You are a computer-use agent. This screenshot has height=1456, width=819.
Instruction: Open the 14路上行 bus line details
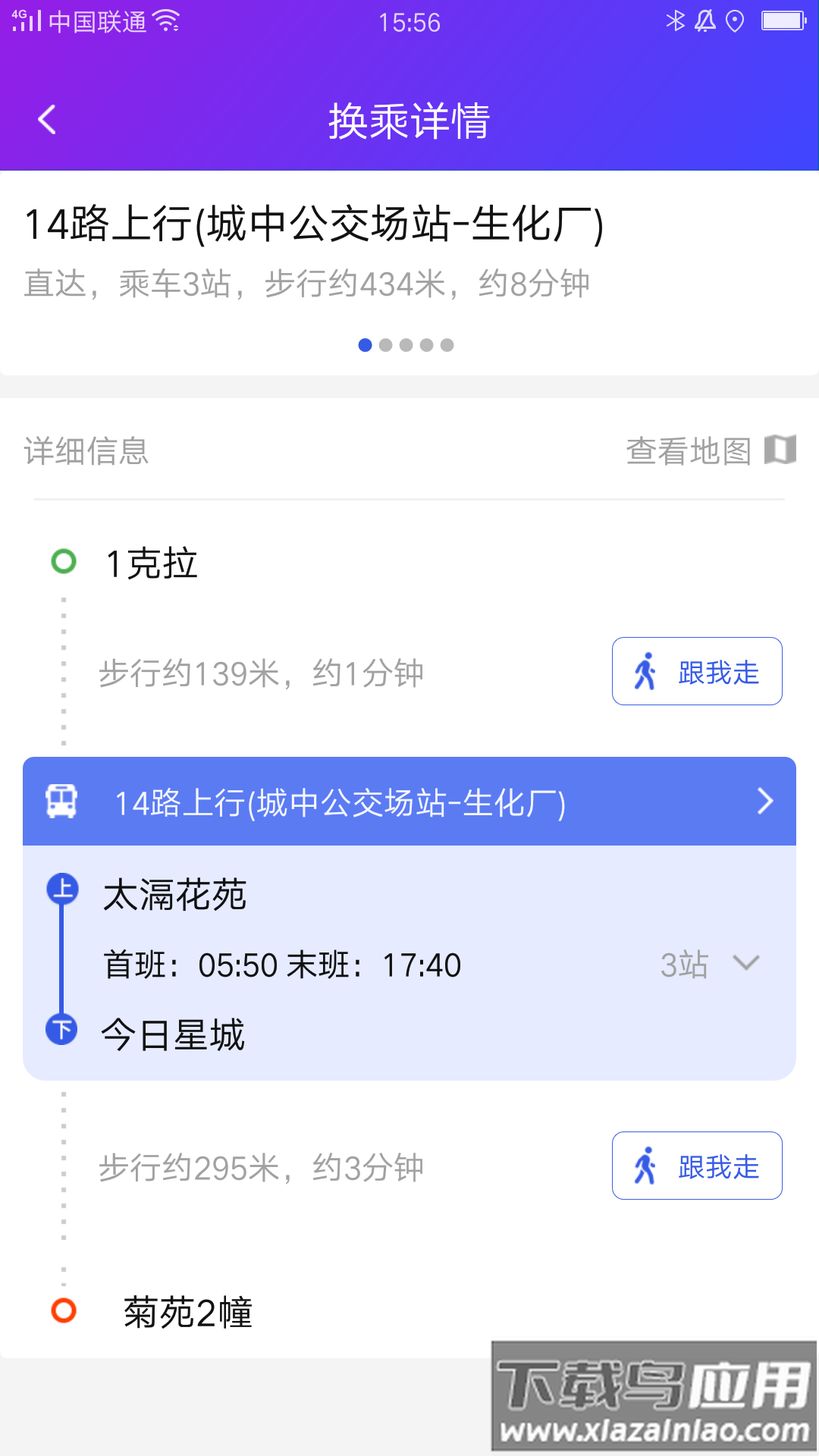click(x=409, y=802)
